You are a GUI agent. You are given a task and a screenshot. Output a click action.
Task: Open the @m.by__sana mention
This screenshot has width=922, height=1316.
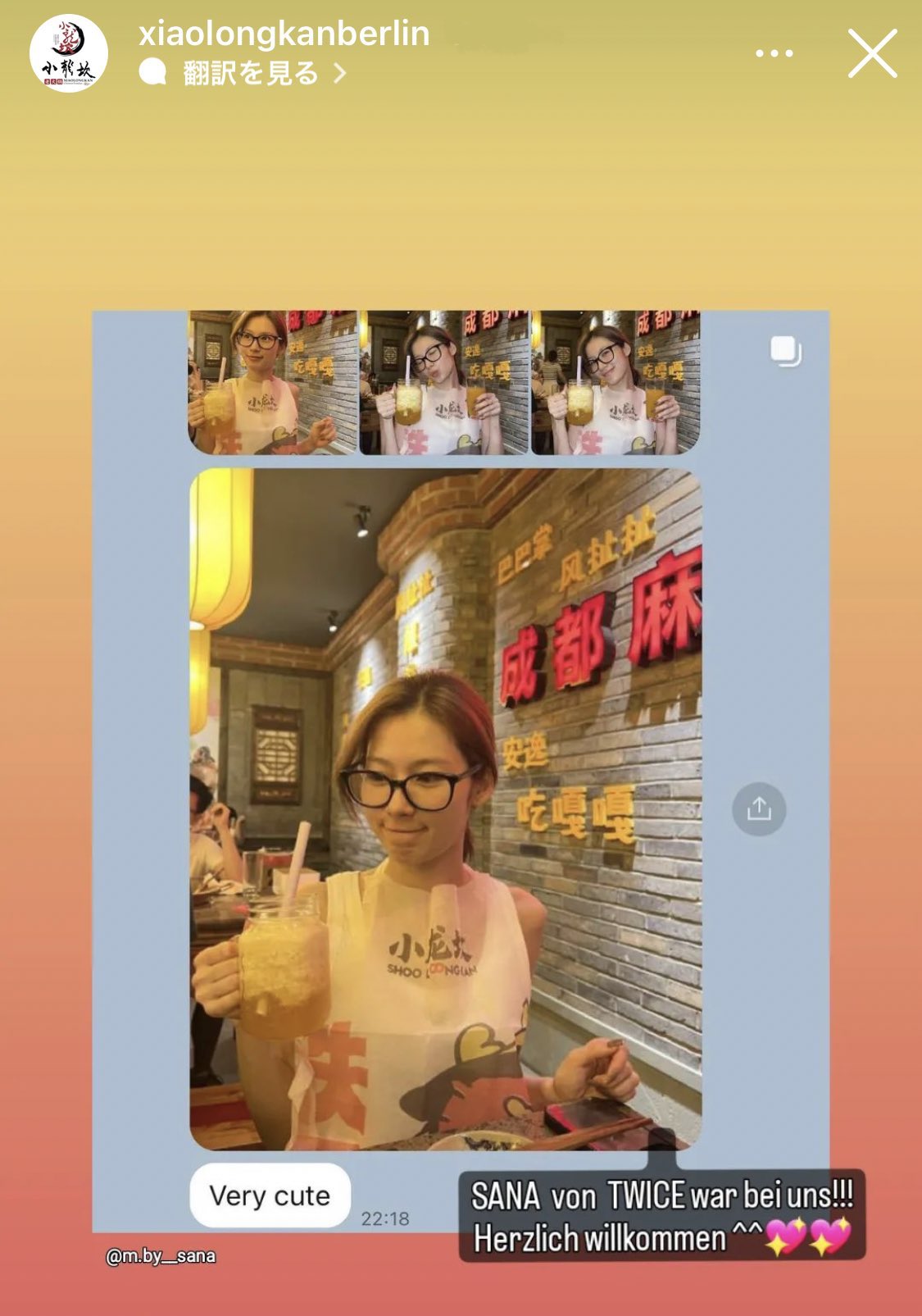161,1255
